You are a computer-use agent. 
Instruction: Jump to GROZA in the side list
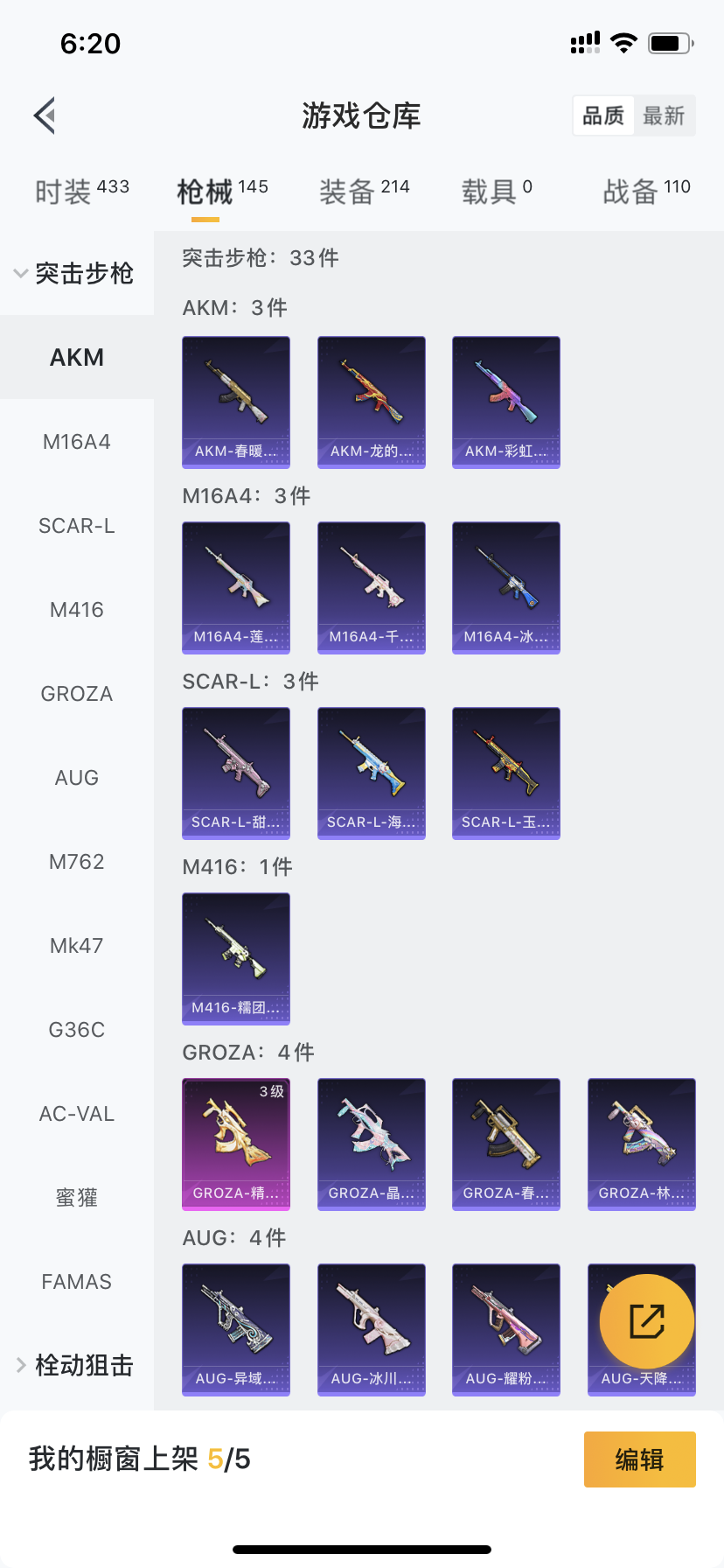(x=77, y=694)
